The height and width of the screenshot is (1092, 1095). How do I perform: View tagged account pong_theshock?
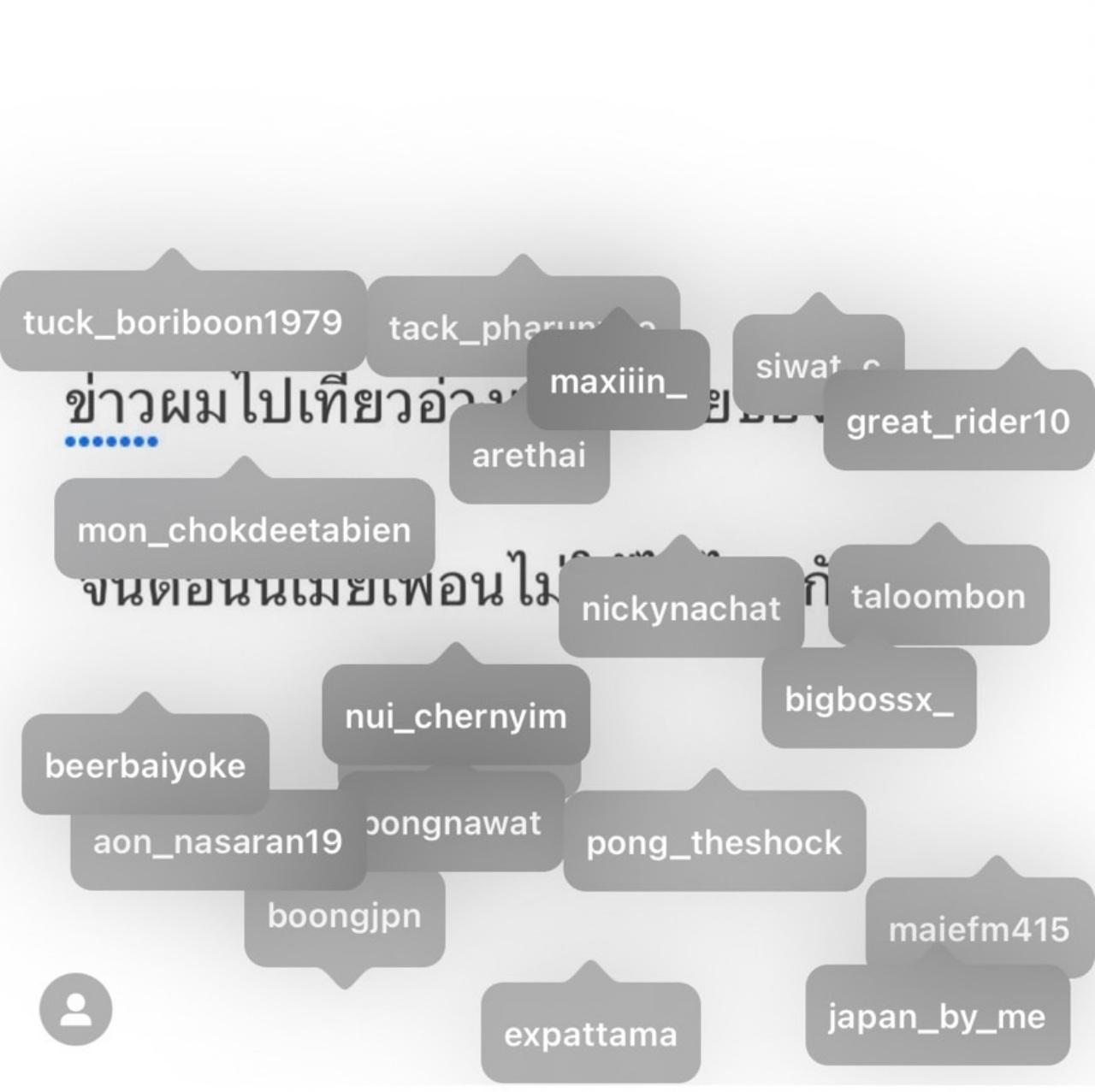[713, 842]
